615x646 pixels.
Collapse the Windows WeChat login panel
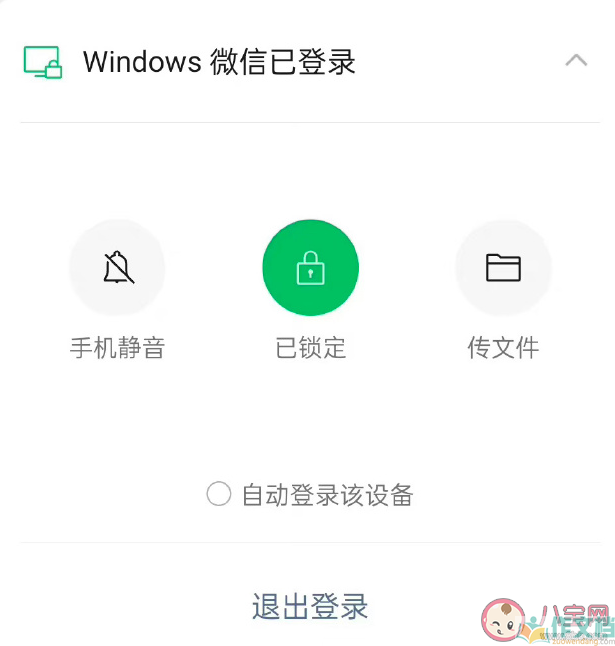pos(576,61)
